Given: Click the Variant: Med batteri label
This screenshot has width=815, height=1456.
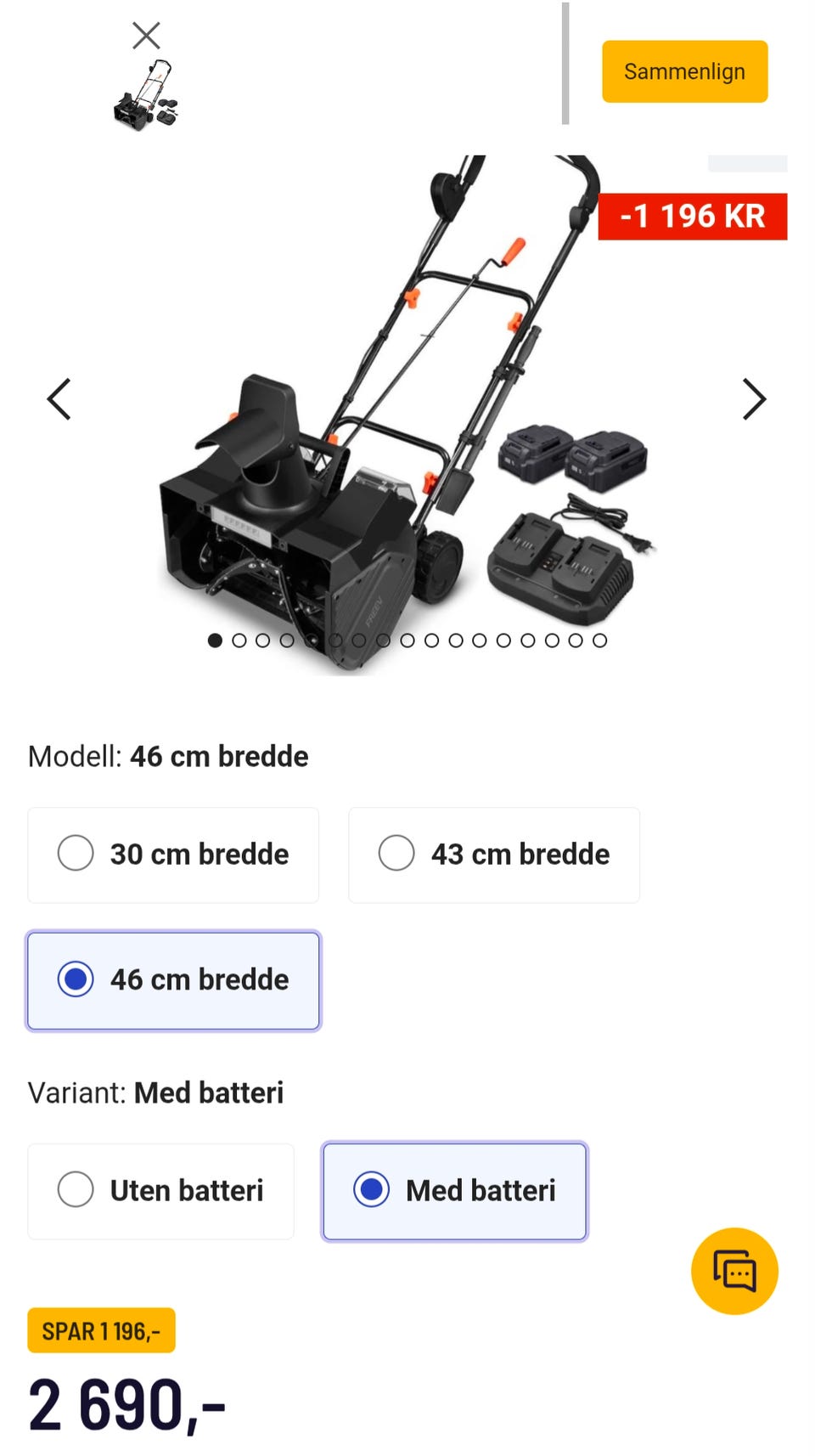Looking at the screenshot, I should (x=156, y=1093).
